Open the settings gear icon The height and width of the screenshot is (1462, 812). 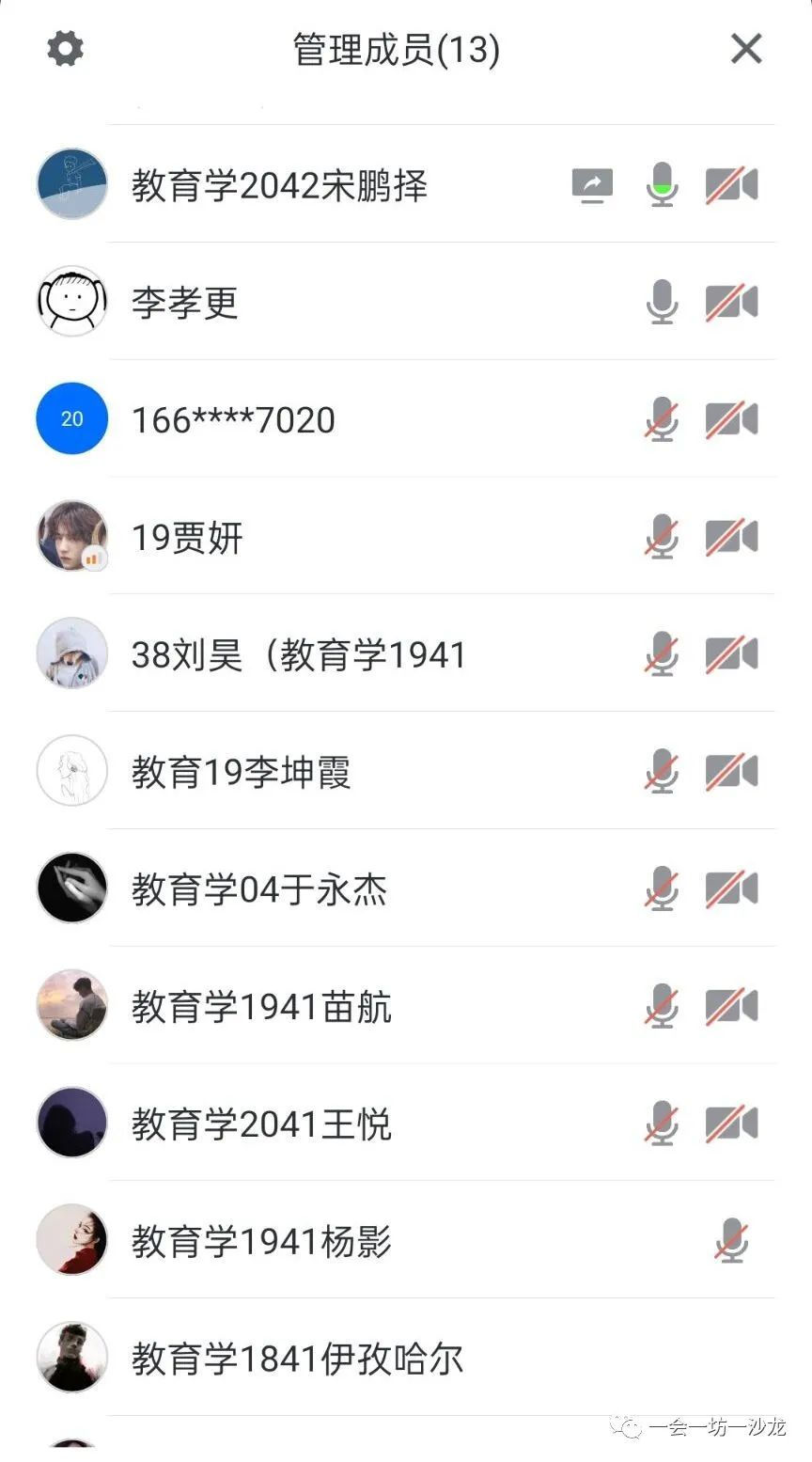[65, 49]
